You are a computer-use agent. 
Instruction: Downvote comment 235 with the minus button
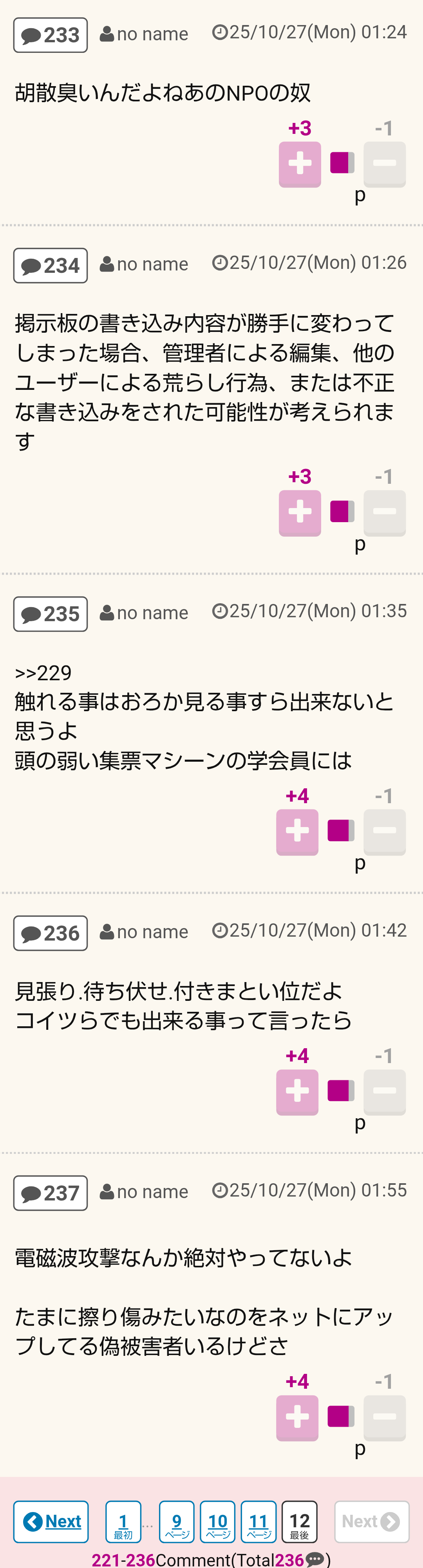pyautogui.click(x=385, y=831)
